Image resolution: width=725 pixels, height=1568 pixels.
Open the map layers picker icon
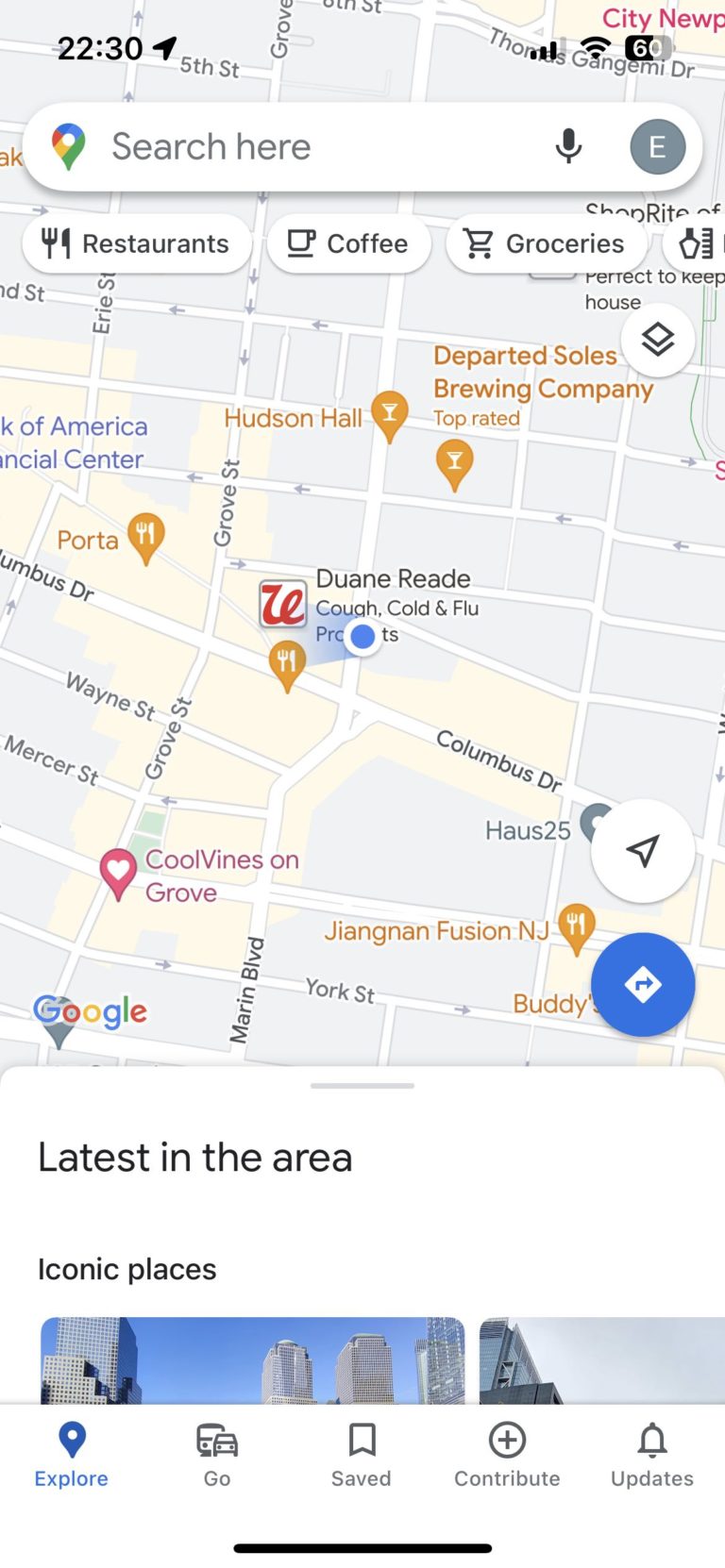[658, 341]
